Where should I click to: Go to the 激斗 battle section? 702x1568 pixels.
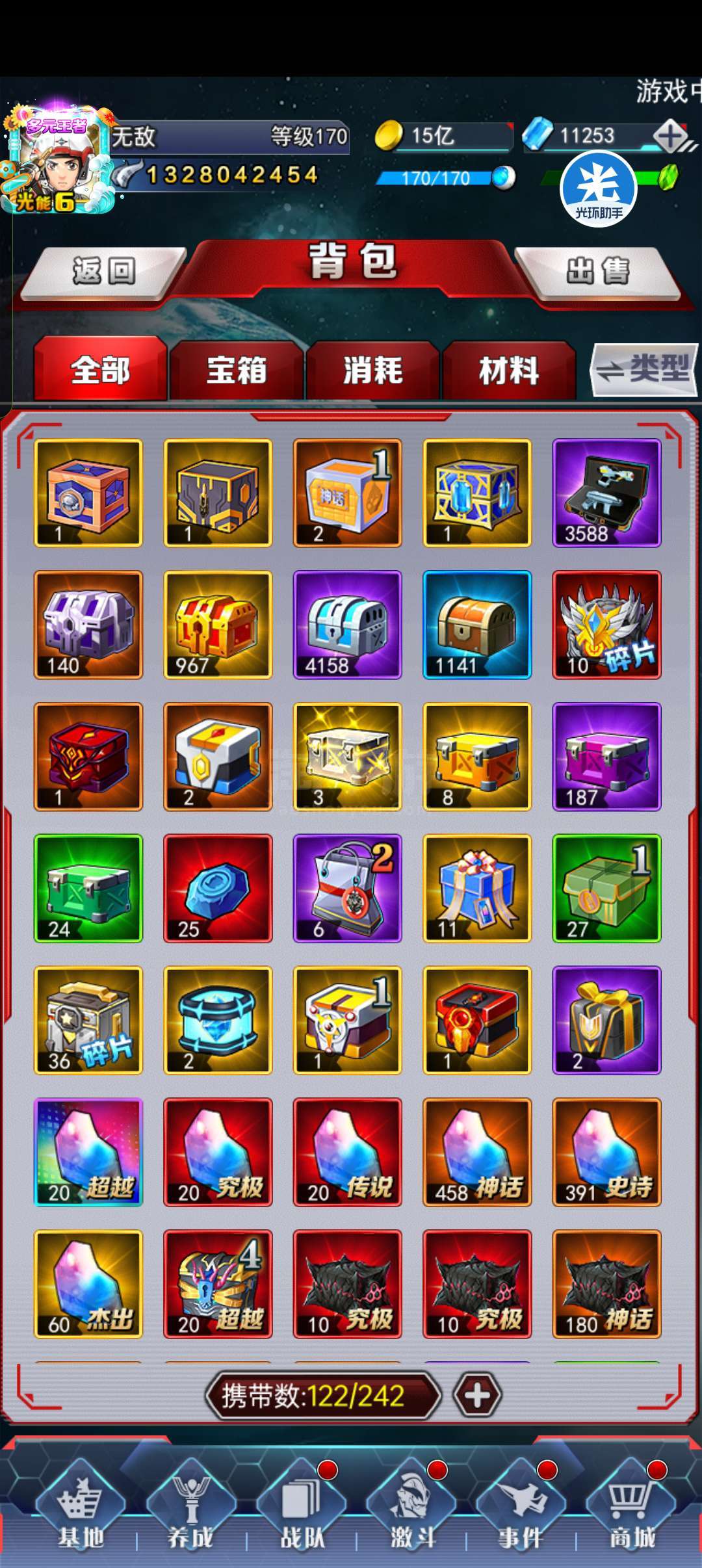pyautogui.click(x=412, y=1507)
